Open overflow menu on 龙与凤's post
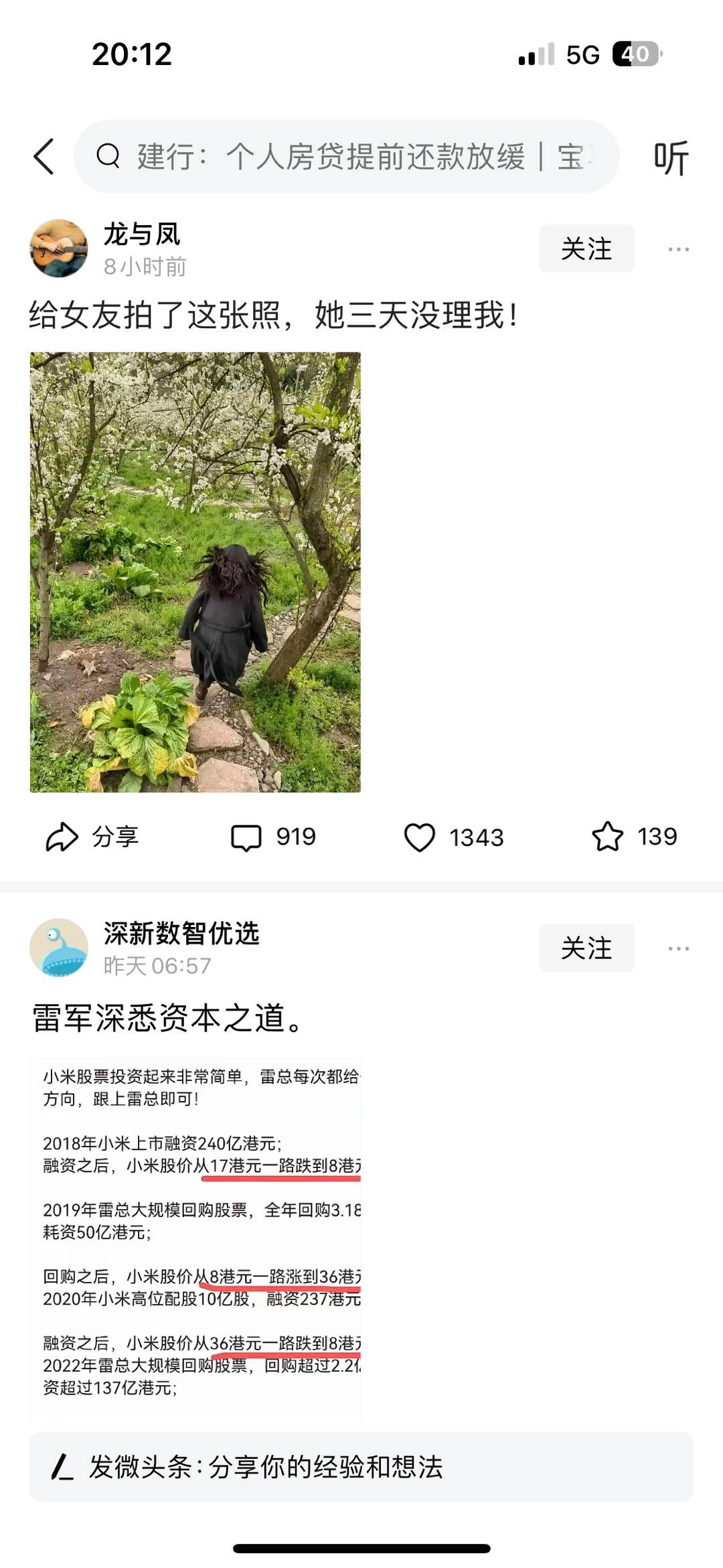 (678, 249)
